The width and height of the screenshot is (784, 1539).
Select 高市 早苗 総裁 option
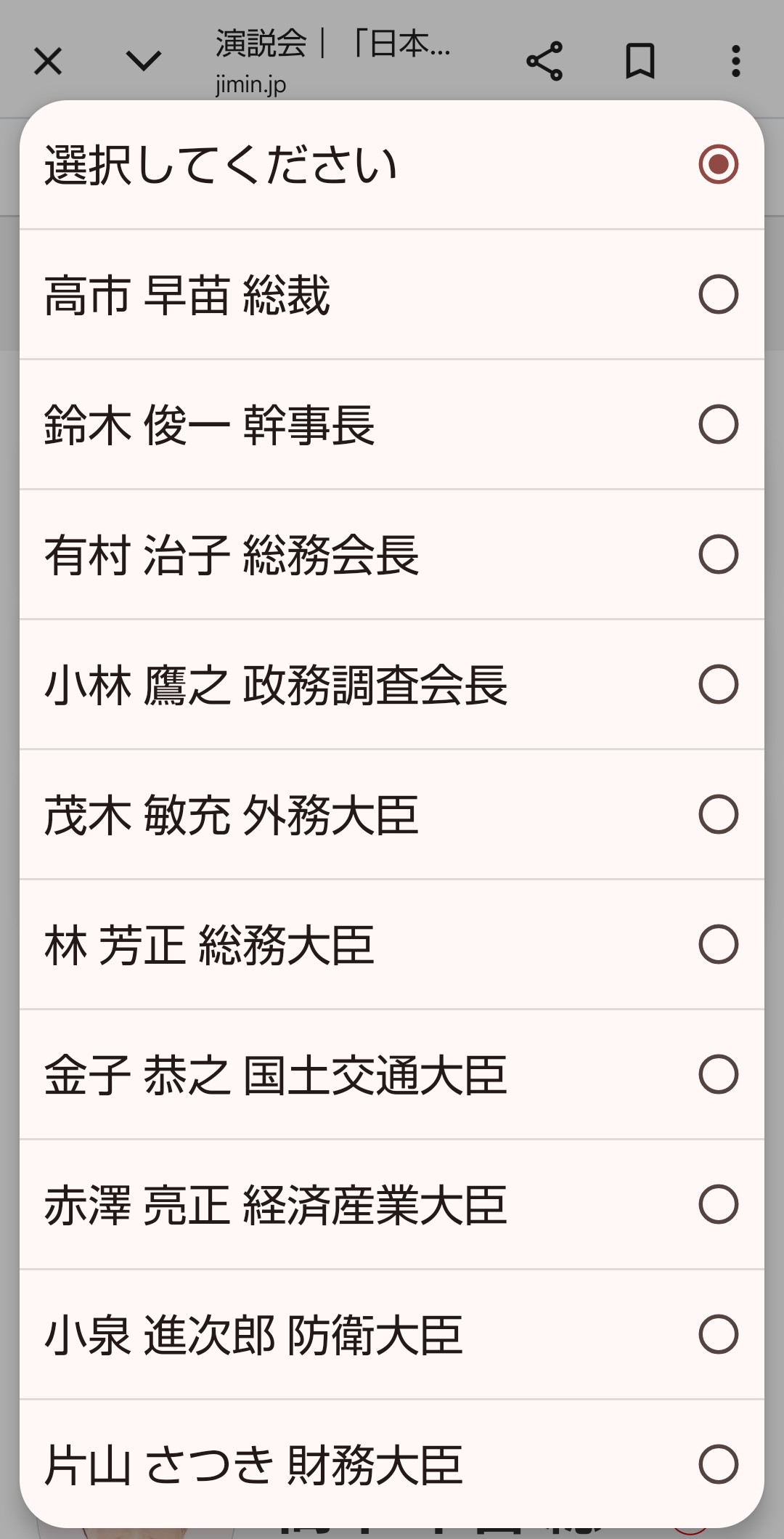tap(392, 295)
